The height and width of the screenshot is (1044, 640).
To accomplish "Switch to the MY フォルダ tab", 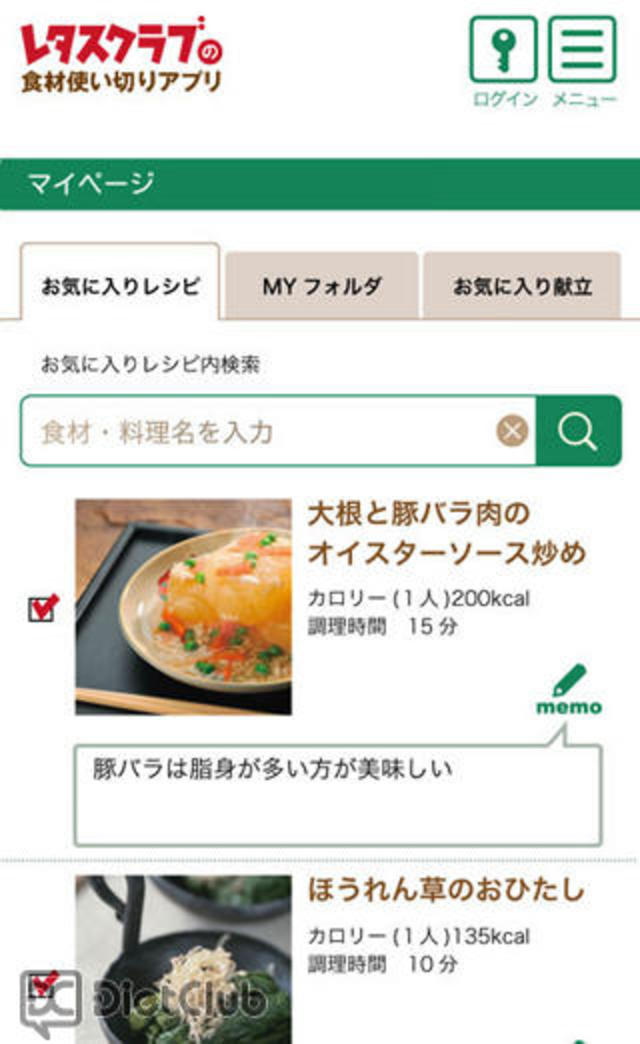I will 322,286.
